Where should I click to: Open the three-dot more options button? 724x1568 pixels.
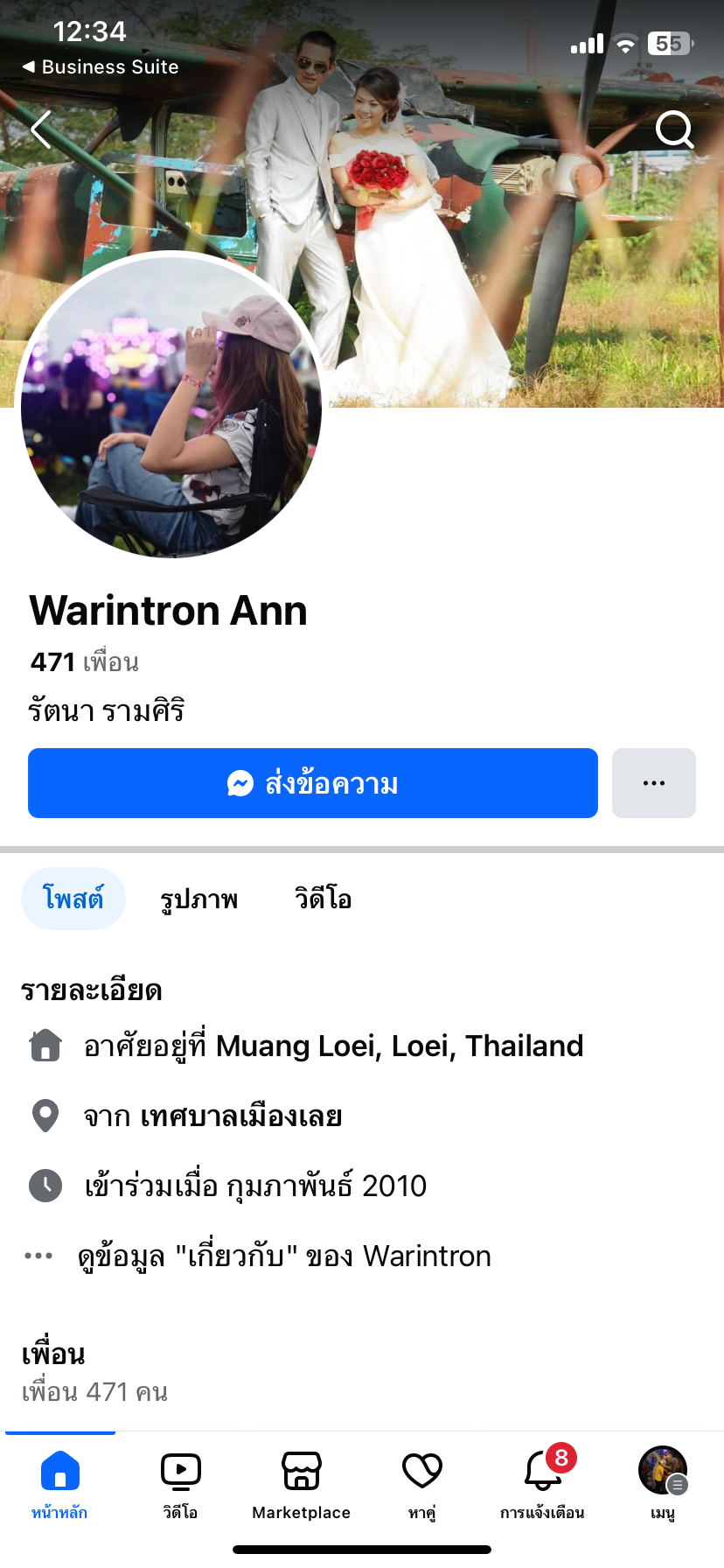pyautogui.click(x=653, y=783)
